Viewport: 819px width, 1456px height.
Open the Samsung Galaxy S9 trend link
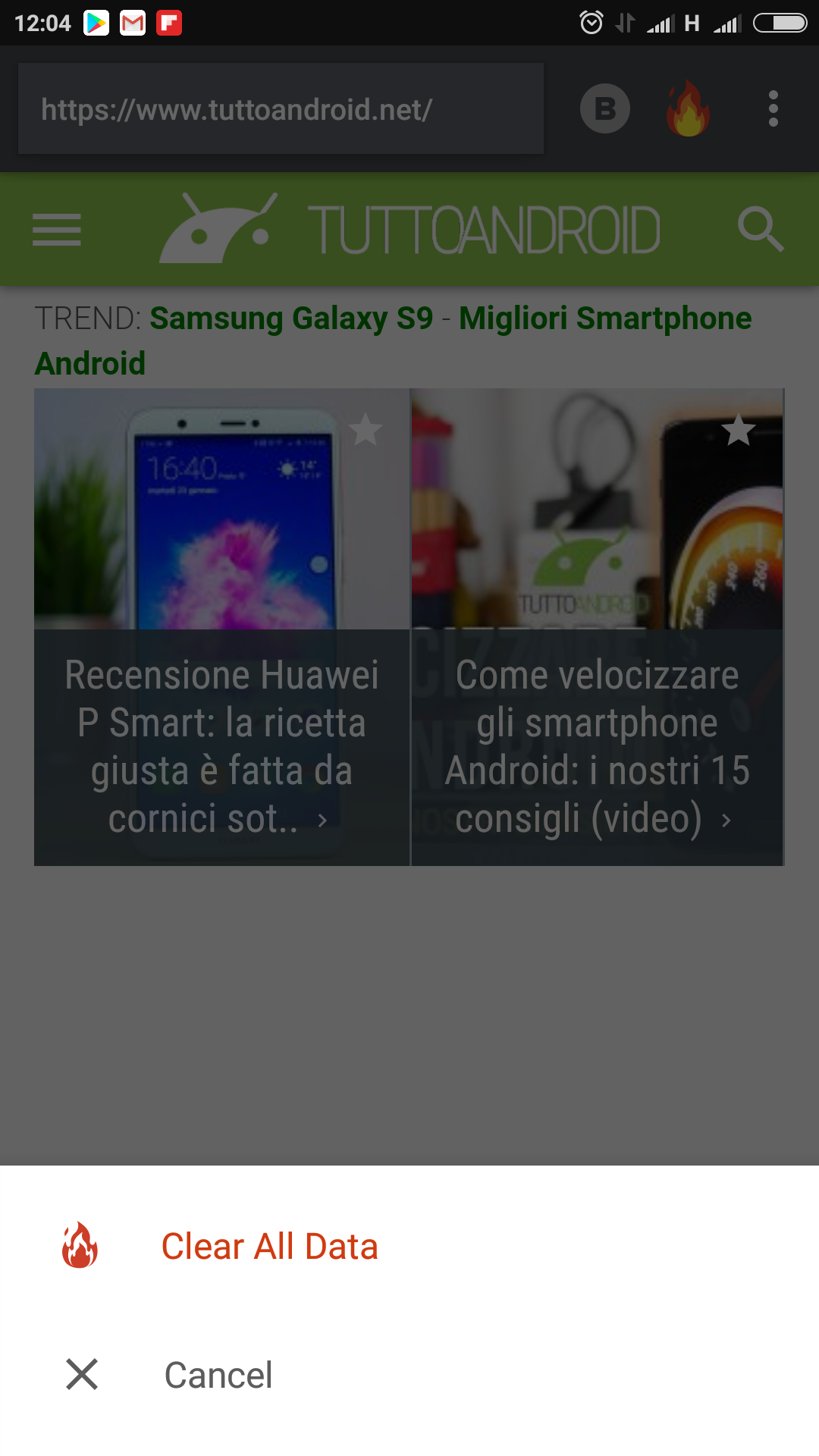point(291,318)
